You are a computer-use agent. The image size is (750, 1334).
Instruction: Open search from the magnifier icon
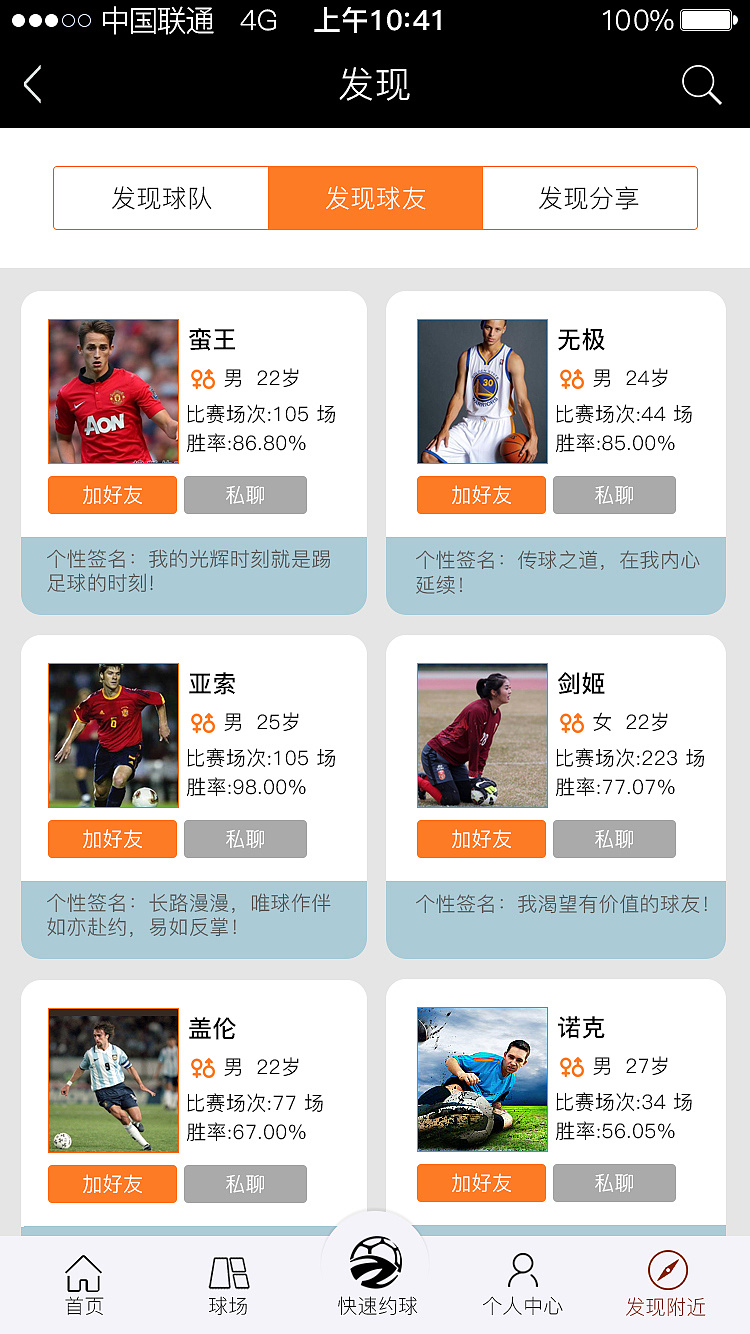pyautogui.click(x=701, y=86)
